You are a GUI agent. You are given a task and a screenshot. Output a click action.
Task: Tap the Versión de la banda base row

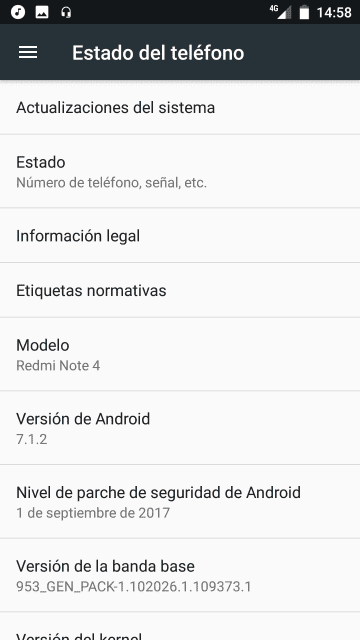(x=180, y=575)
